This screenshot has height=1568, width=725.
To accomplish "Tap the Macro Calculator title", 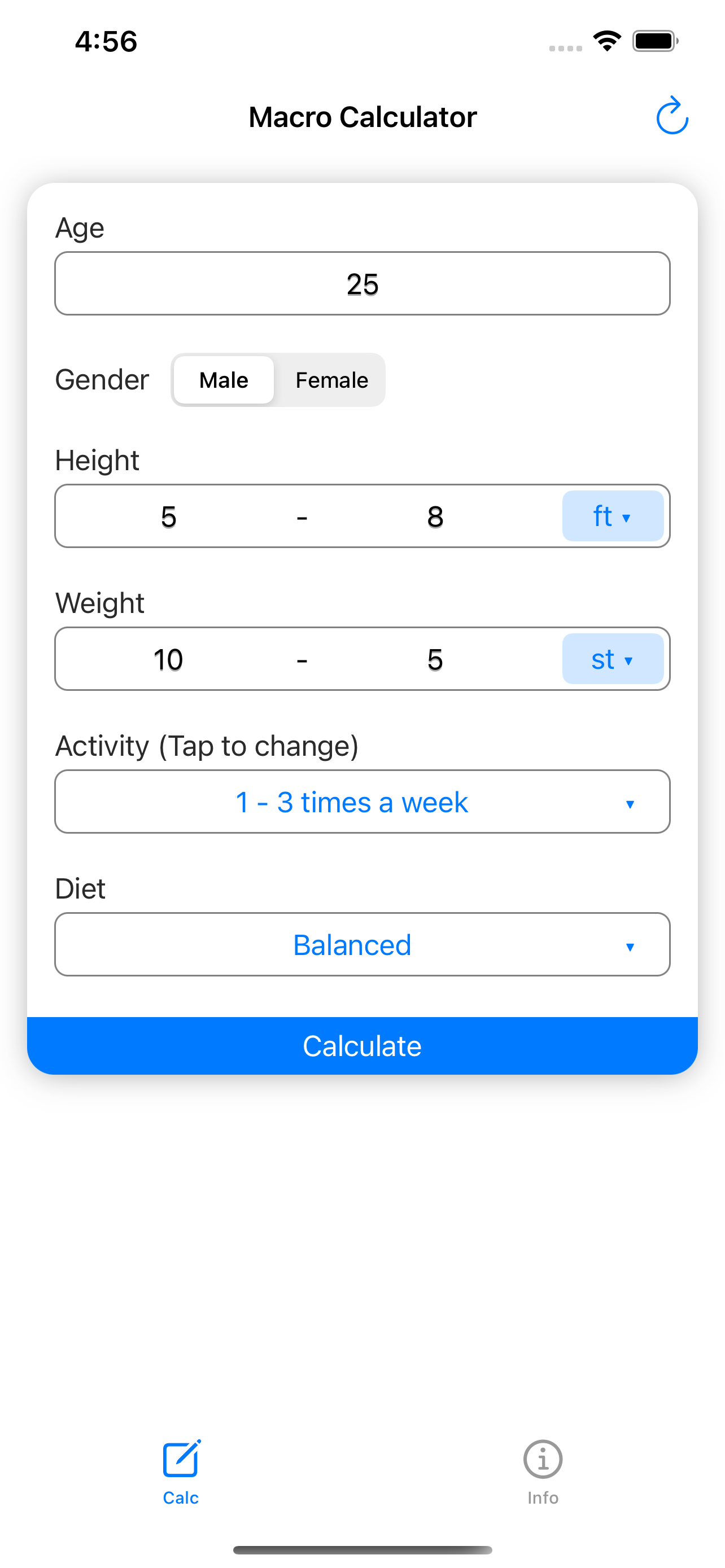I will coord(363,116).
